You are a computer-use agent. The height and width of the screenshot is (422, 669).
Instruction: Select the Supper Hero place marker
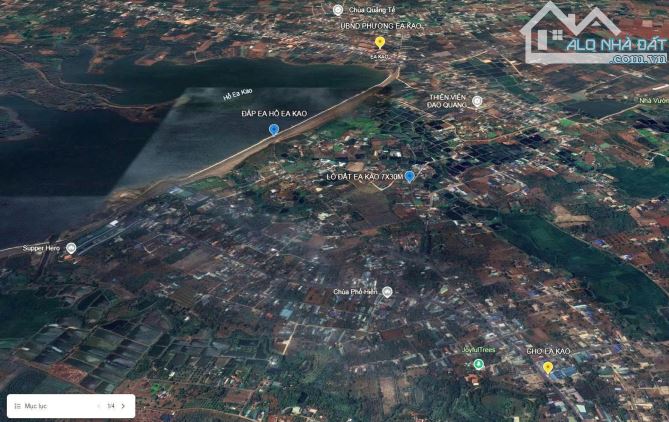71,248
